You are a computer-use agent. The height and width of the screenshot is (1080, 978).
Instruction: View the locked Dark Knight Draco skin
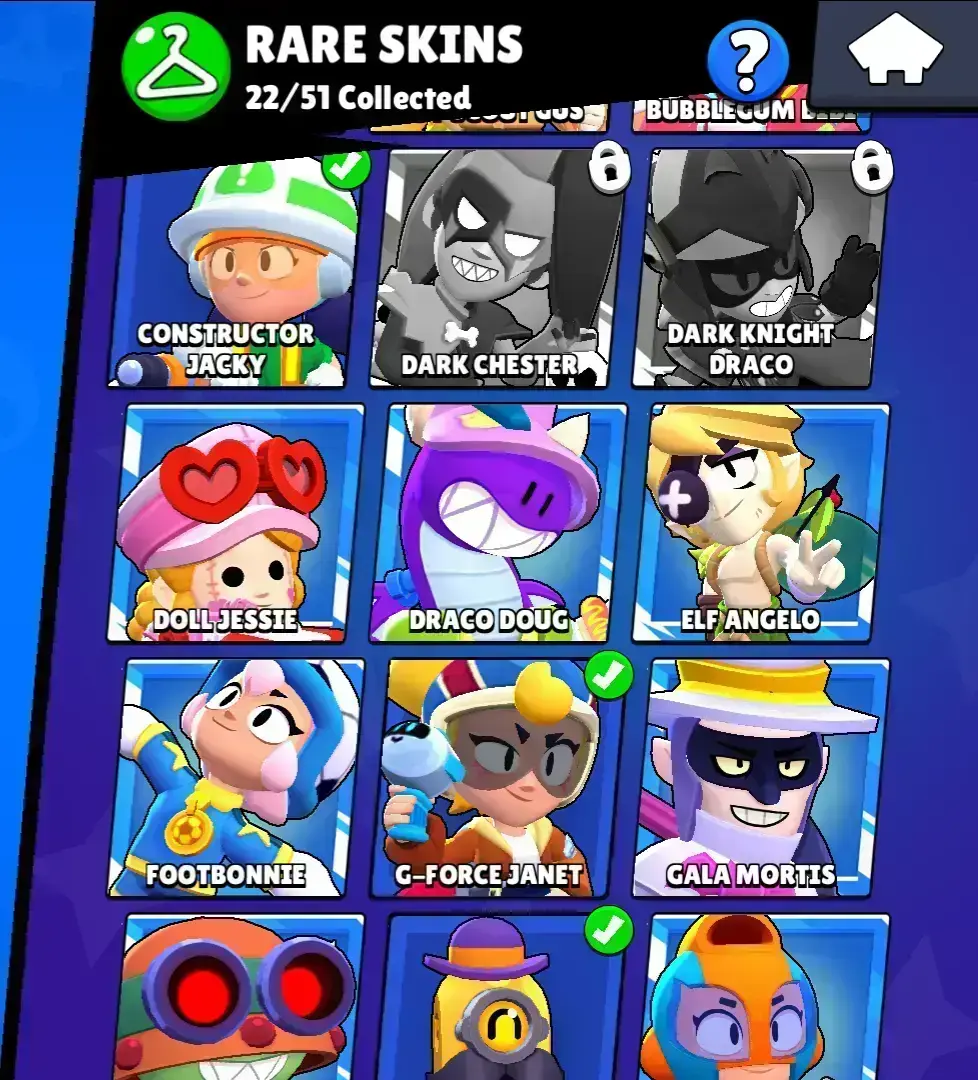(x=760, y=268)
